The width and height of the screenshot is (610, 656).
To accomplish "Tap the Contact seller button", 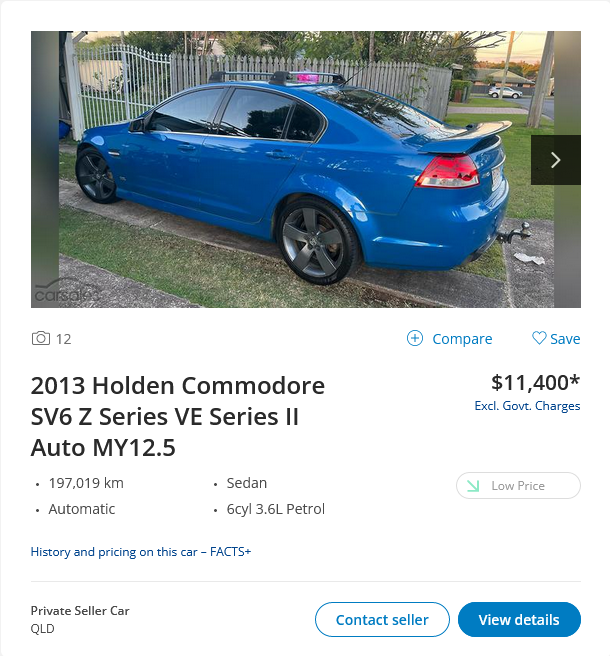I will click(381, 620).
